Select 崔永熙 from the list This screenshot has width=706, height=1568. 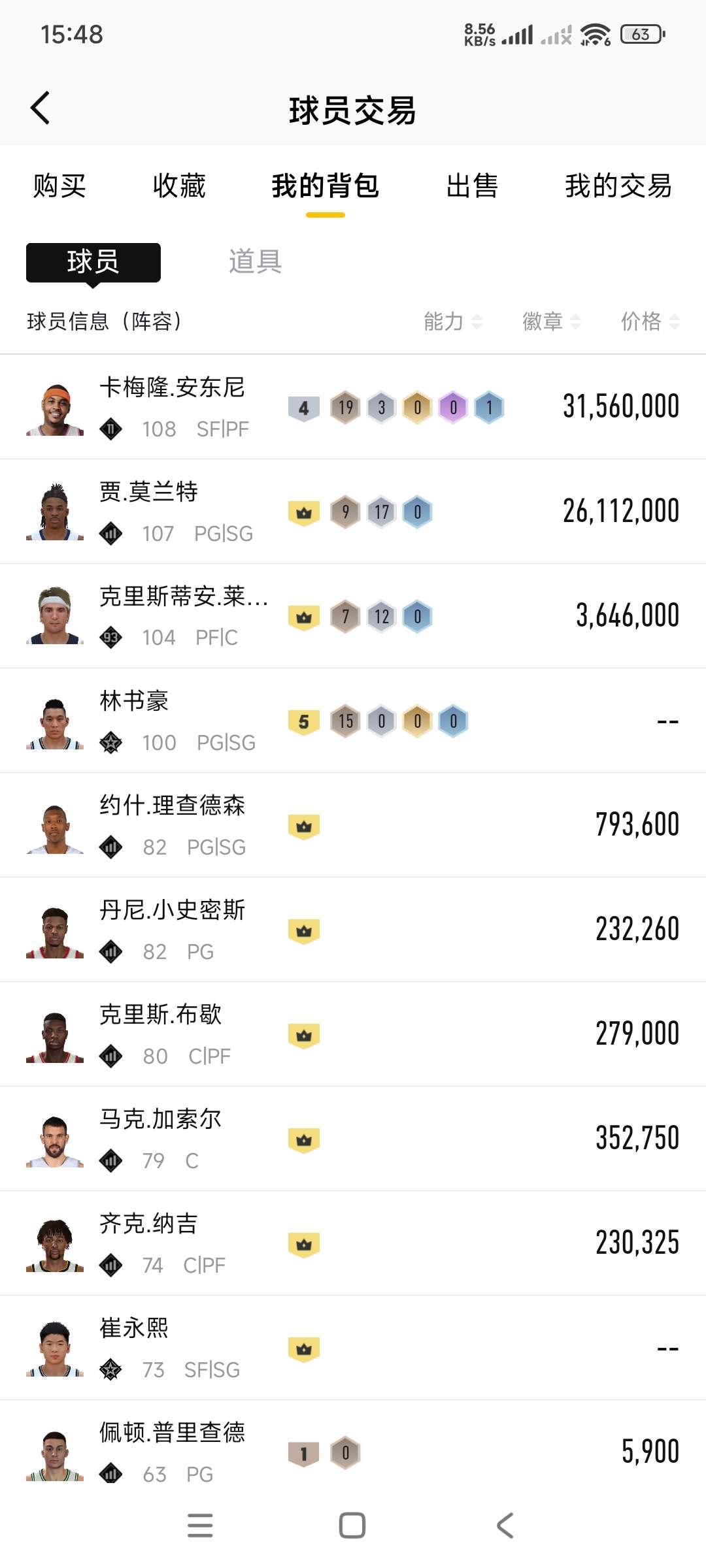coord(353,1348)
